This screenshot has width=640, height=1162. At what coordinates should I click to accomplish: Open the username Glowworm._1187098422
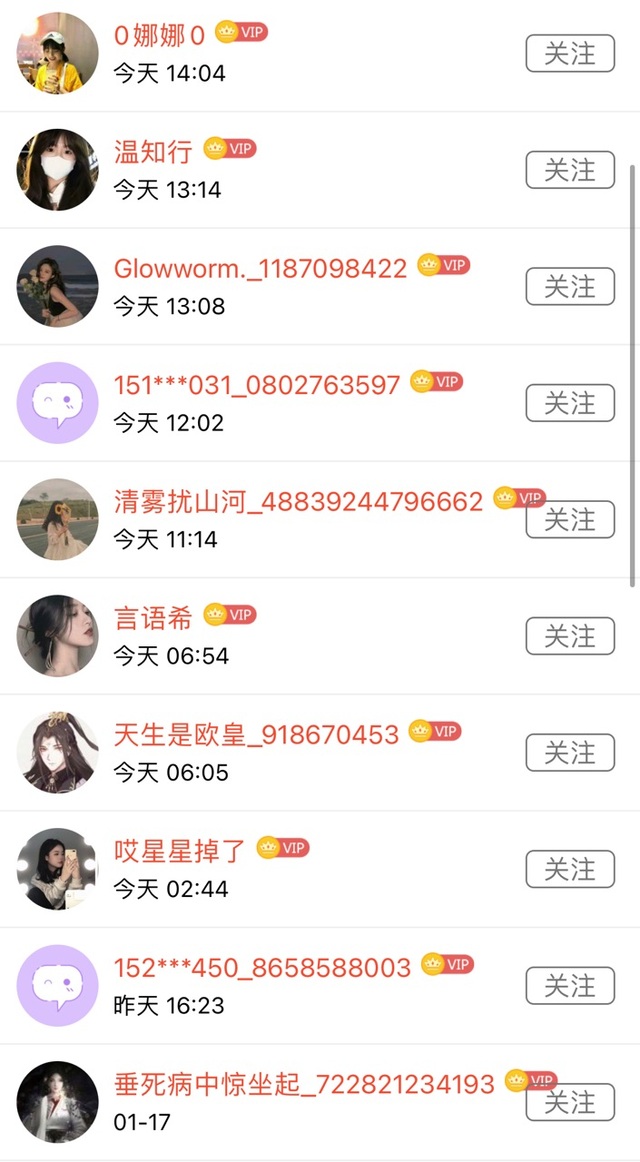(260, 268)
